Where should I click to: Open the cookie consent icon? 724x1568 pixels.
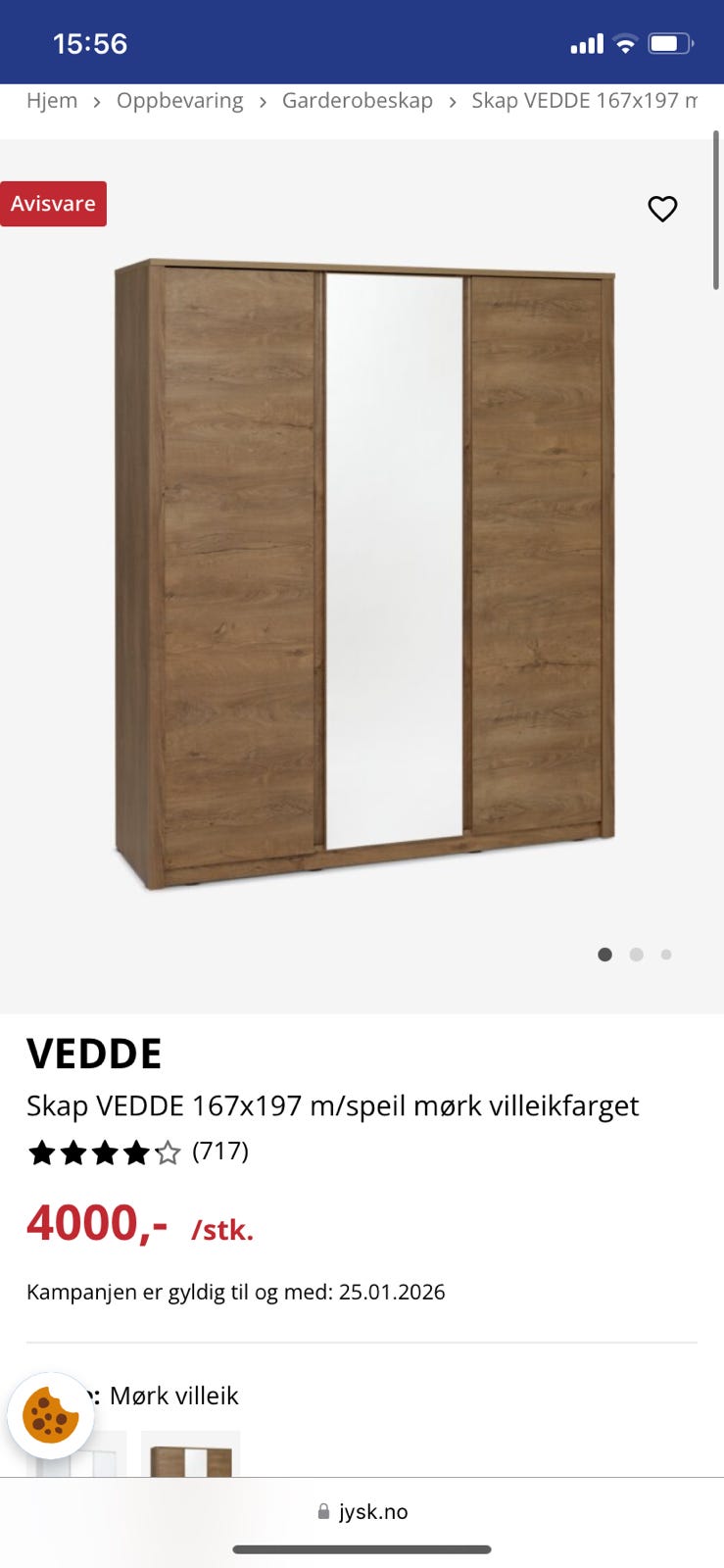pyautogui.click(x=53, y=1415)
